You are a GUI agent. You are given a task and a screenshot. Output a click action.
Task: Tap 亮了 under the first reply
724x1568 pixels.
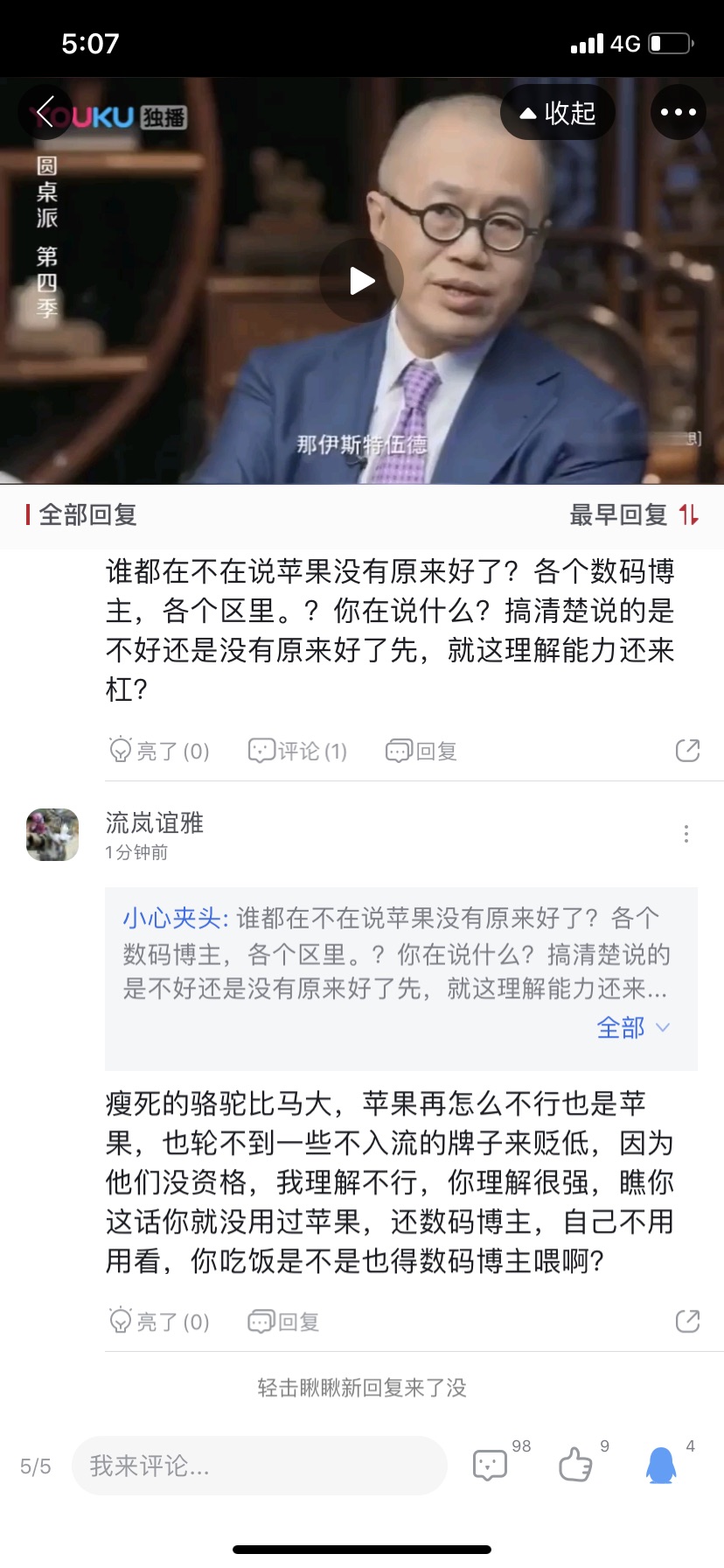coord(159,751)
